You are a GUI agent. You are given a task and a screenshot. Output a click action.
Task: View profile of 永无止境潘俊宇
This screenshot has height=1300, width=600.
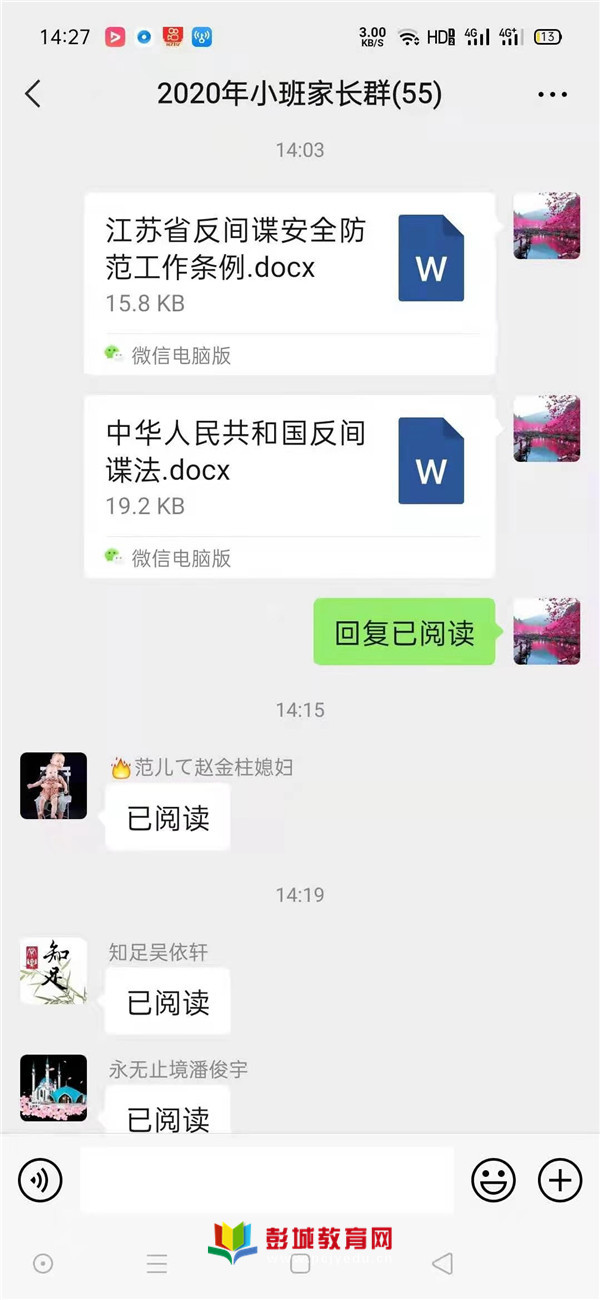coord(53,1087)
